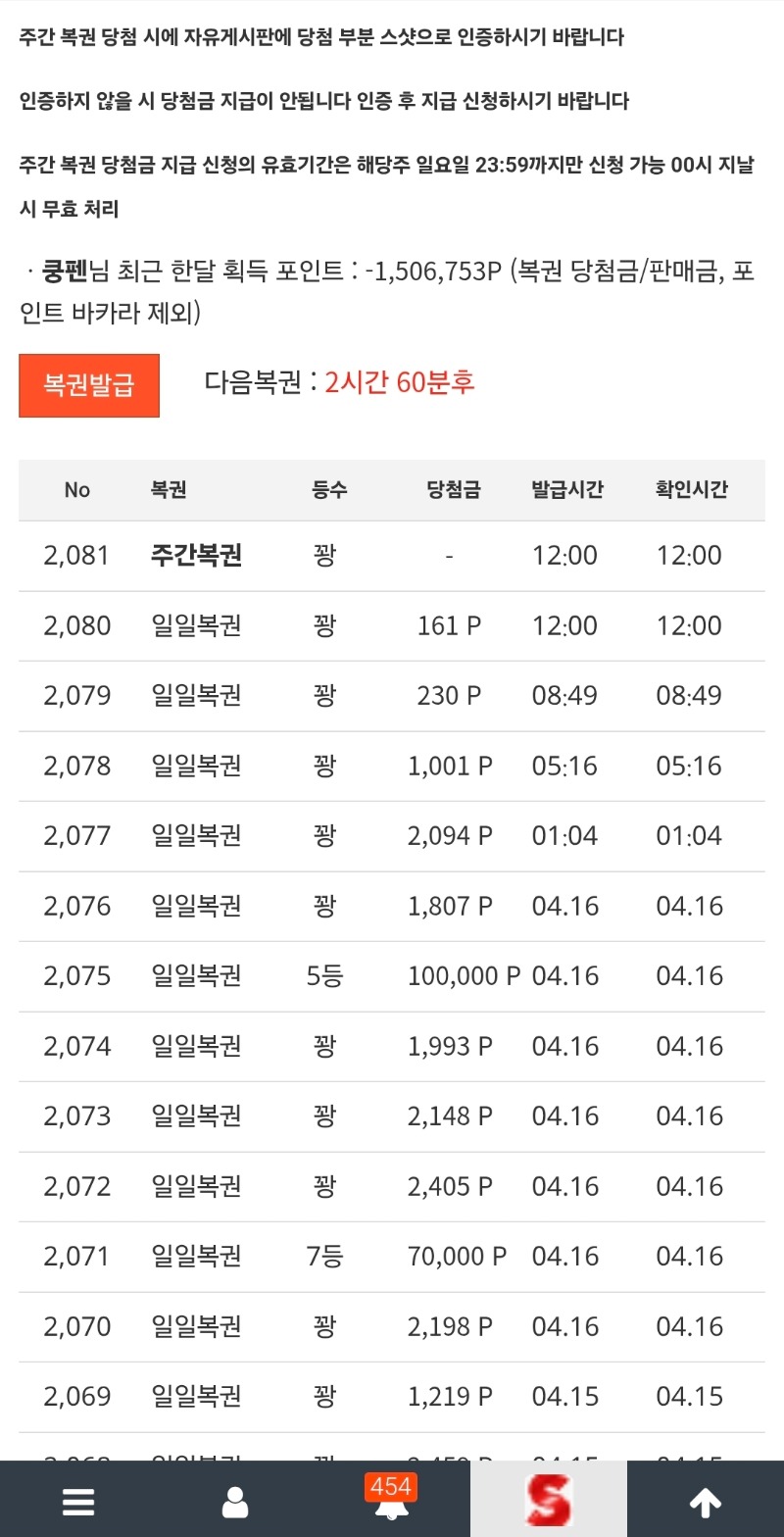Screen dimensions: 784x1537
Task: Open the notifications bell with 454 badge
Action: (x=391, y=1502)
